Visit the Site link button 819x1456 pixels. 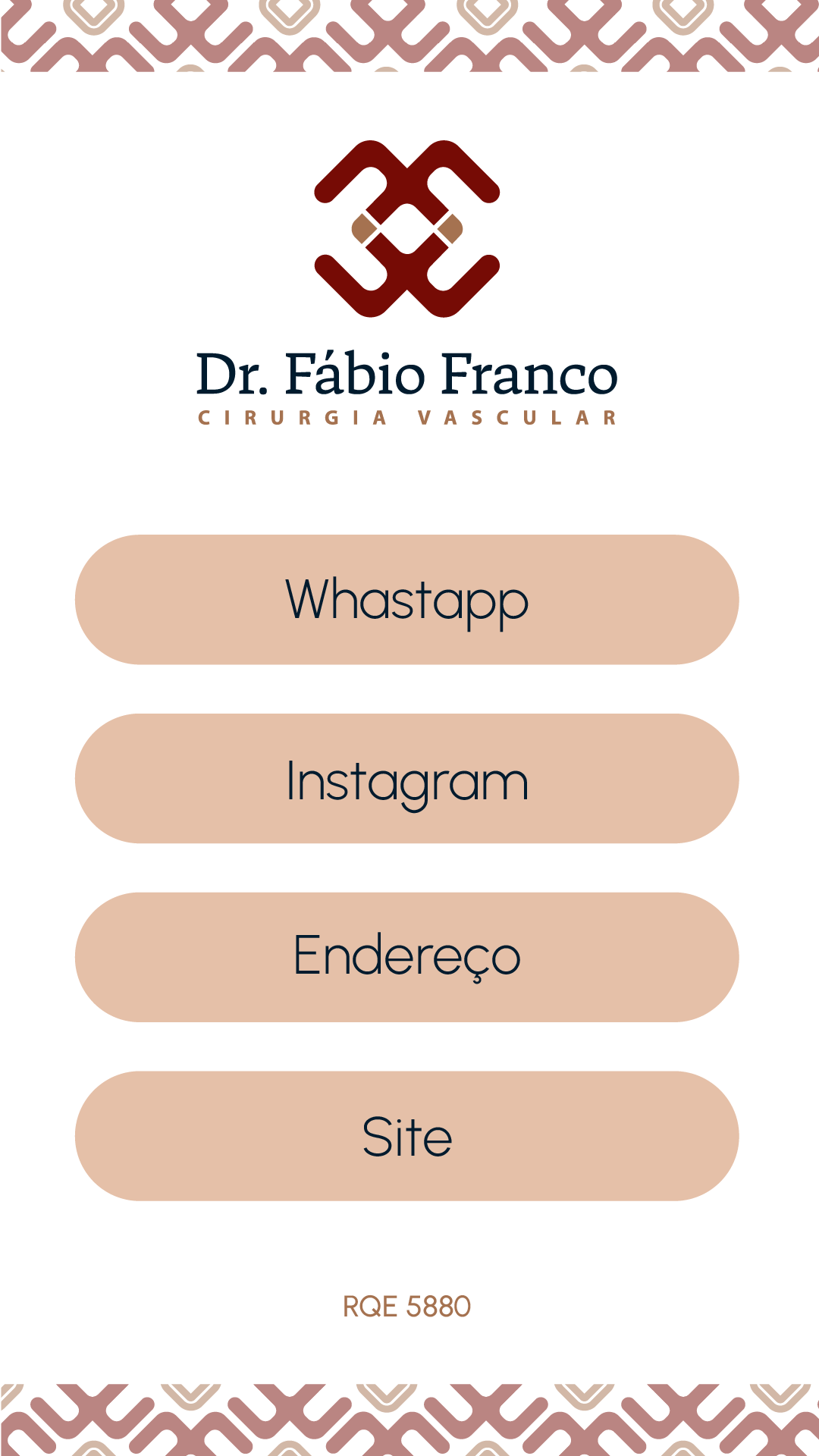click(407, 1136)
